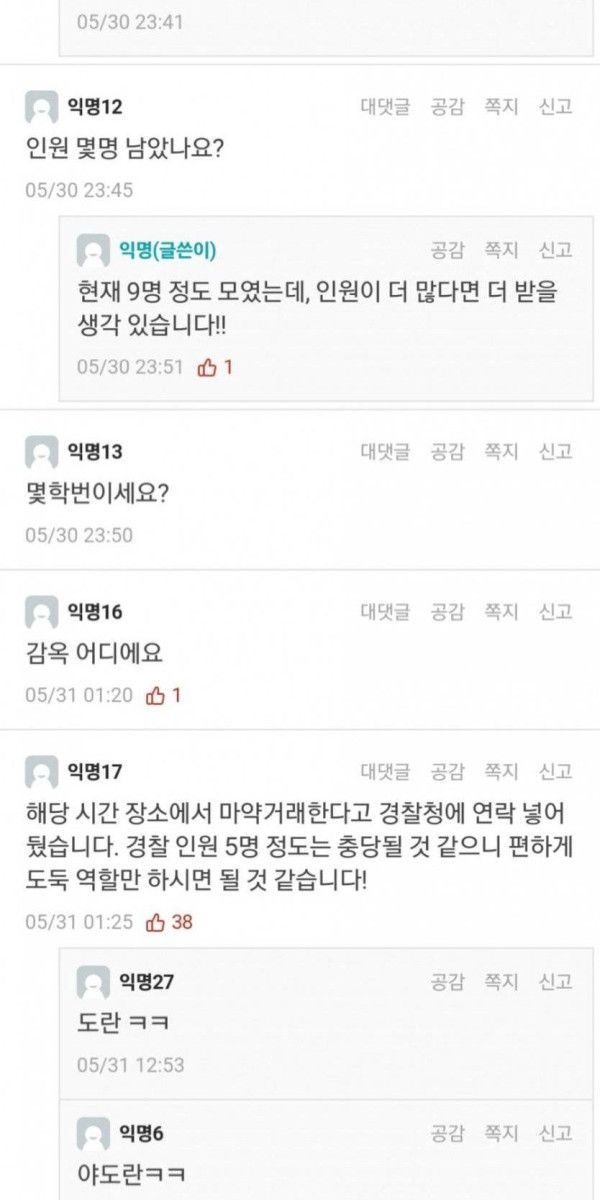Send a 쪽지 to 익명12
600x1200 pixels.
pos(501,107)
